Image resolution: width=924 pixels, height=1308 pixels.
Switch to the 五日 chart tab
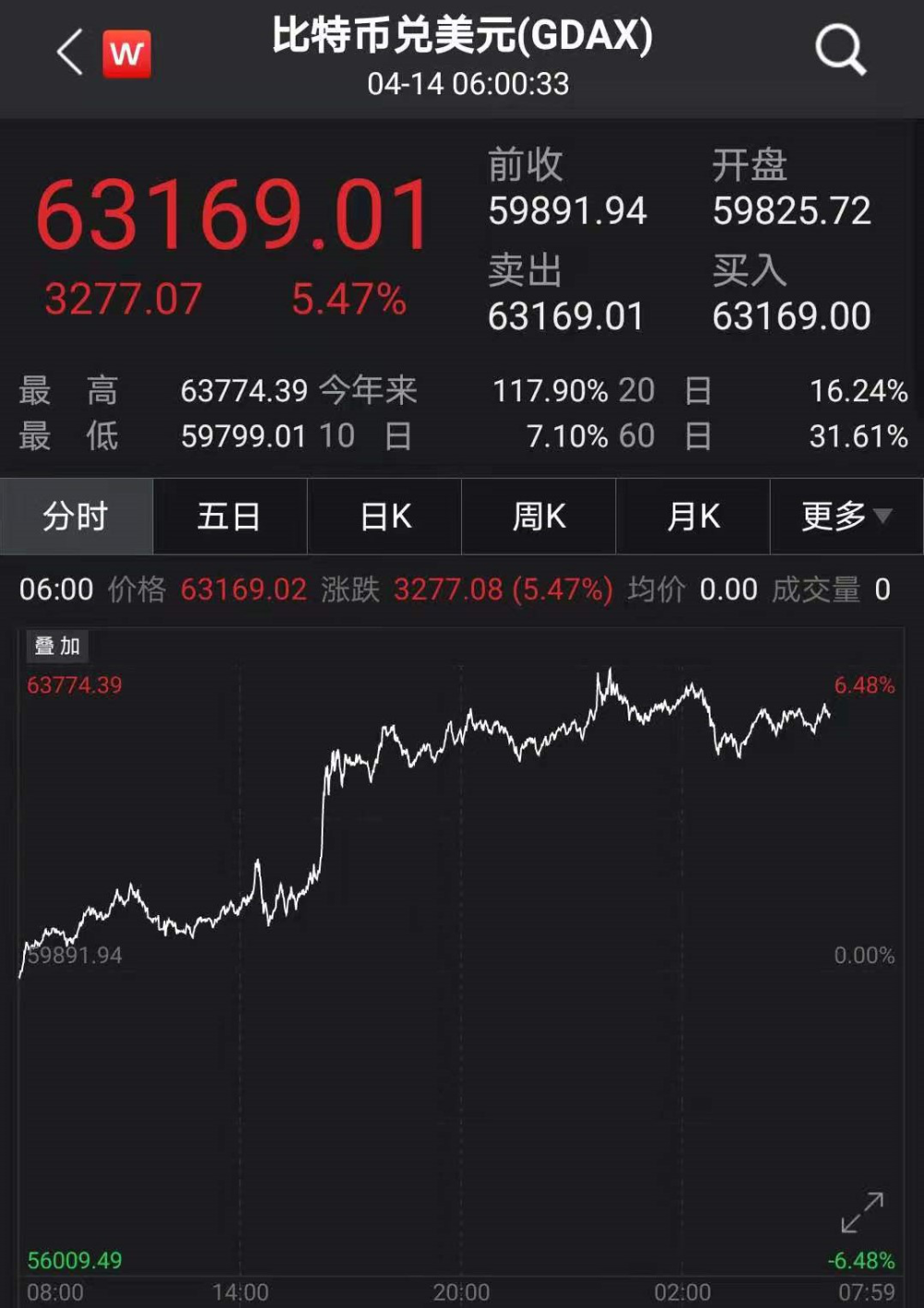229,516
